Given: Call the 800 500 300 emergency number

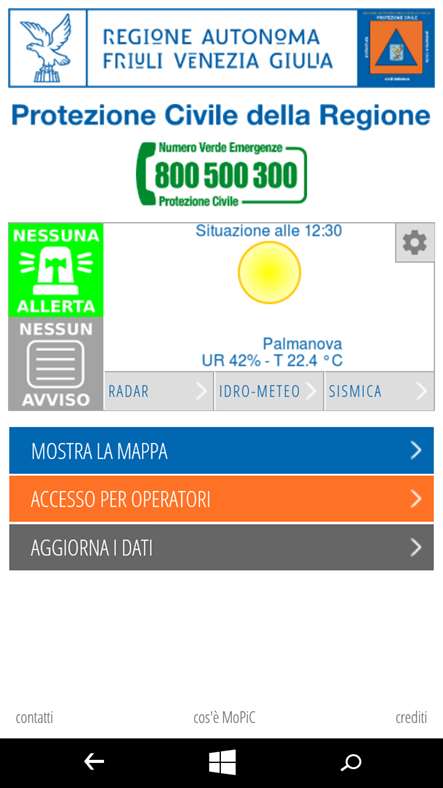Looking at the screenshot, I should (x=222, y=174).
